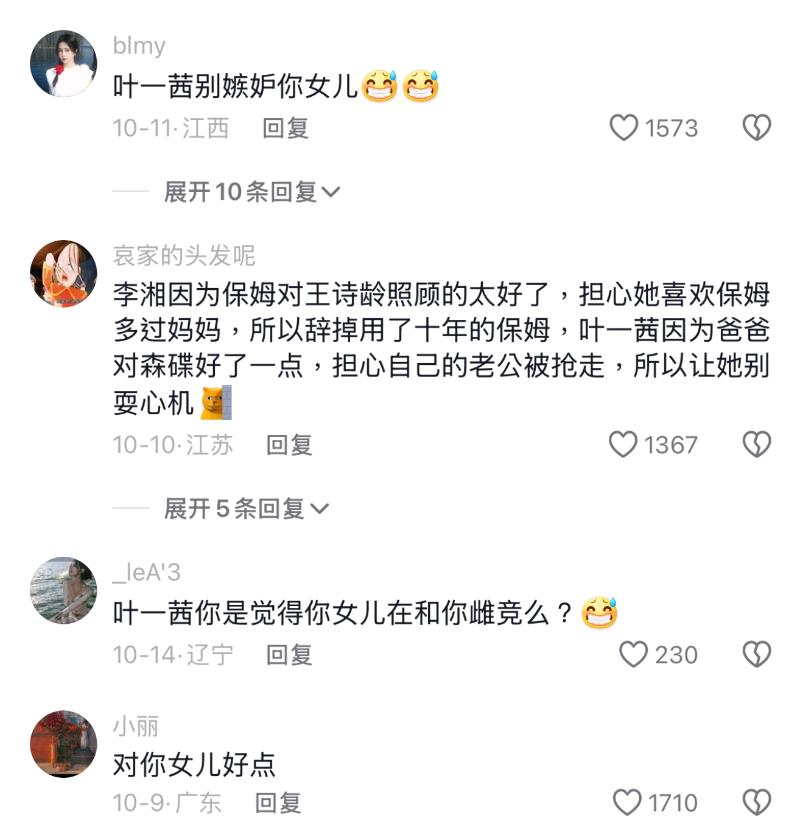Open _leA'3's avatar

click(63, 589)
